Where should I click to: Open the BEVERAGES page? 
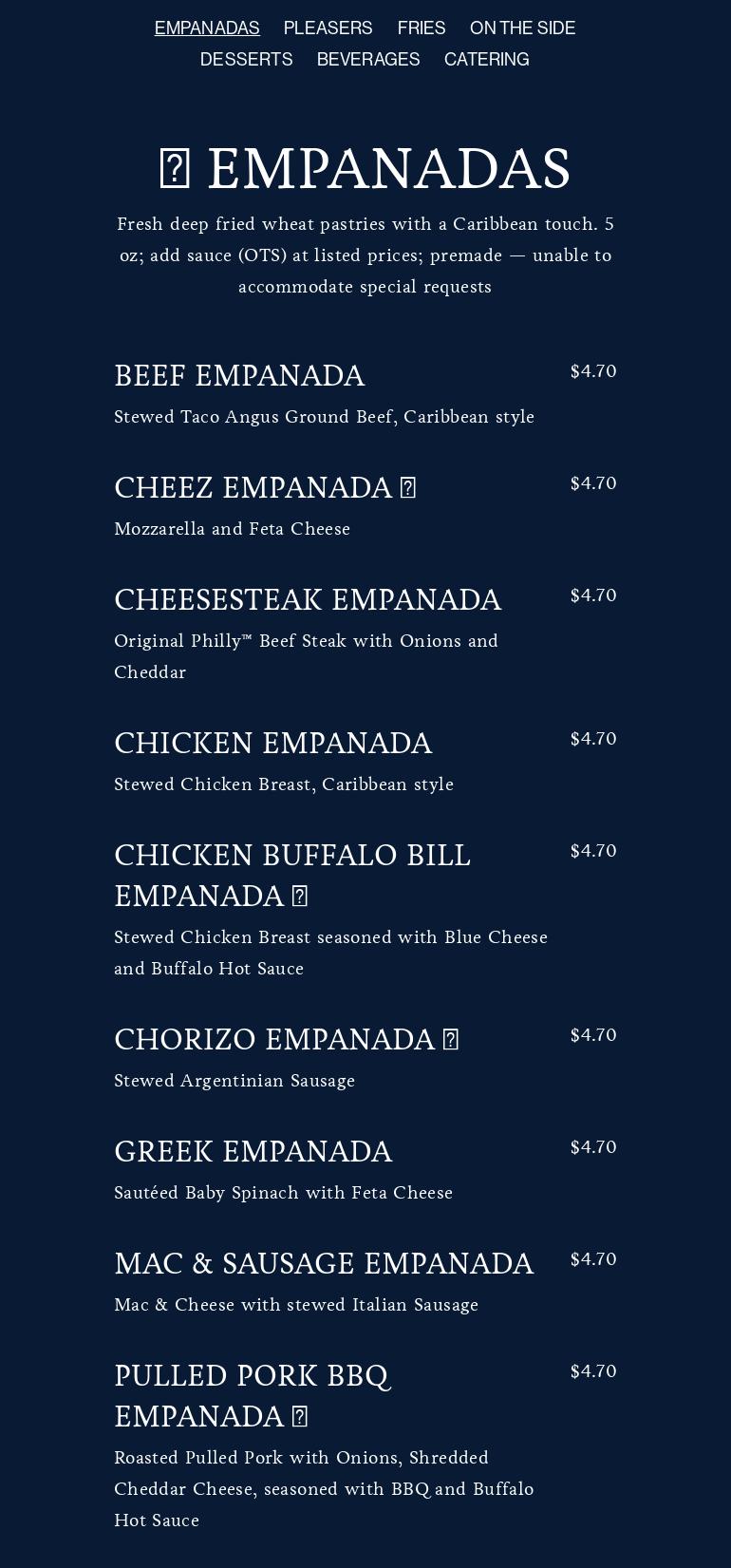coord(367,60)
